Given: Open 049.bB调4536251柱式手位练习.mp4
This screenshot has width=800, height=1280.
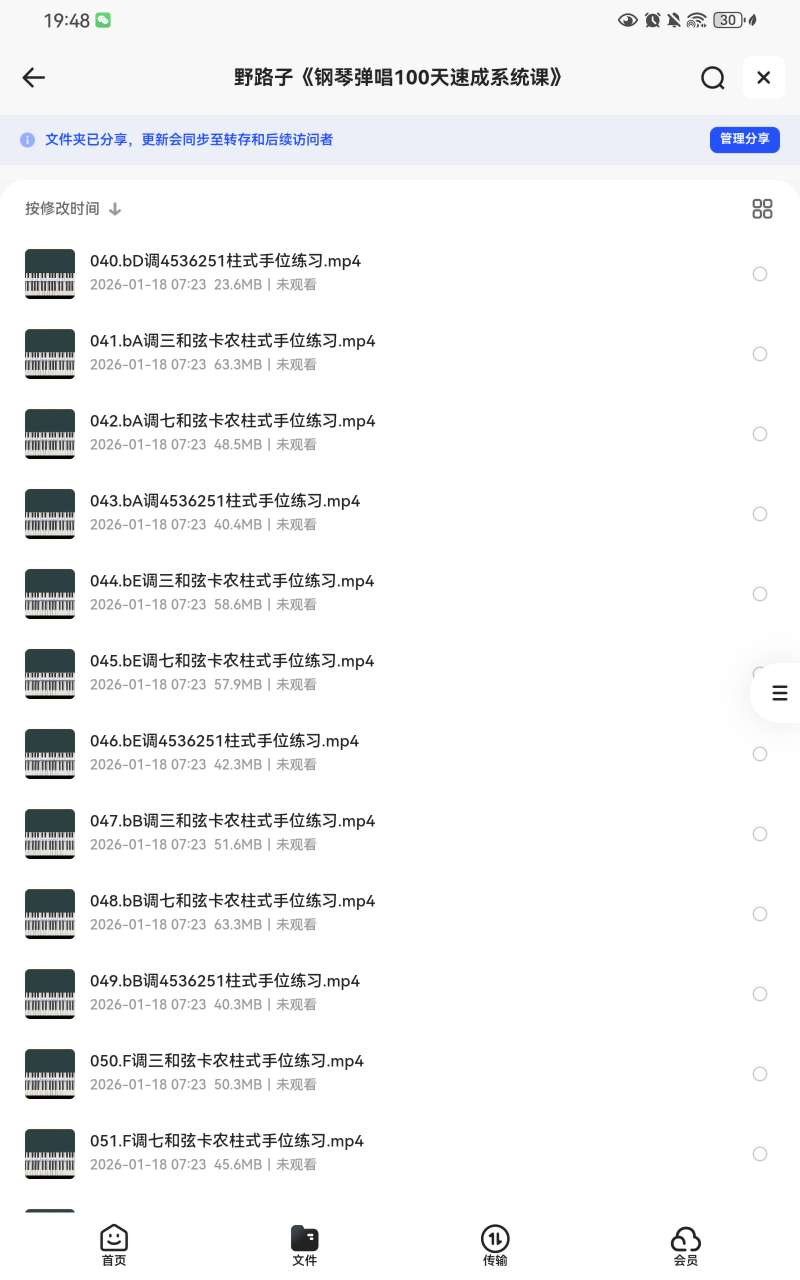Looking at the screenshot, I should coord(225,982).
